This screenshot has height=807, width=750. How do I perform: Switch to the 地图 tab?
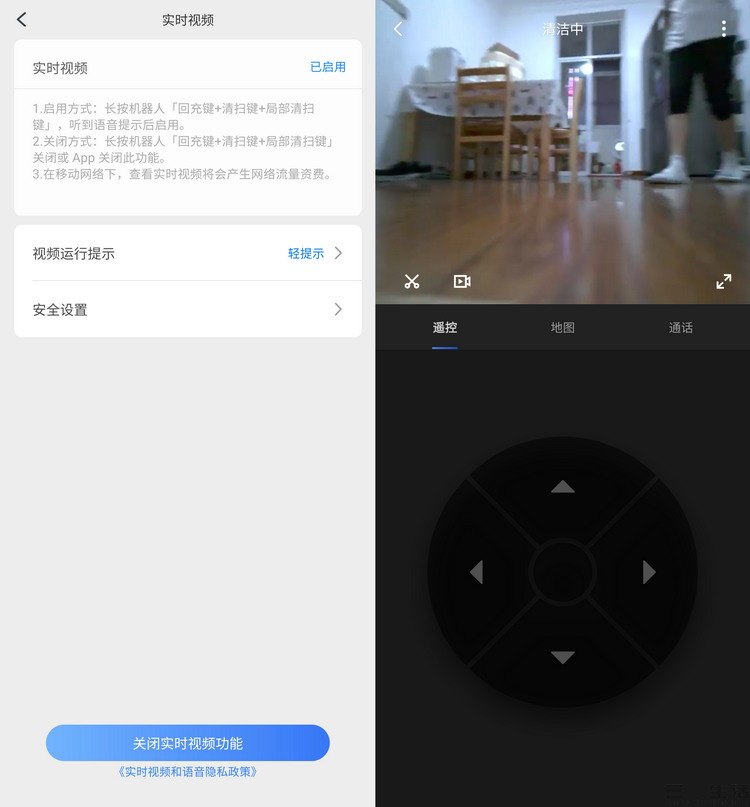563,327
